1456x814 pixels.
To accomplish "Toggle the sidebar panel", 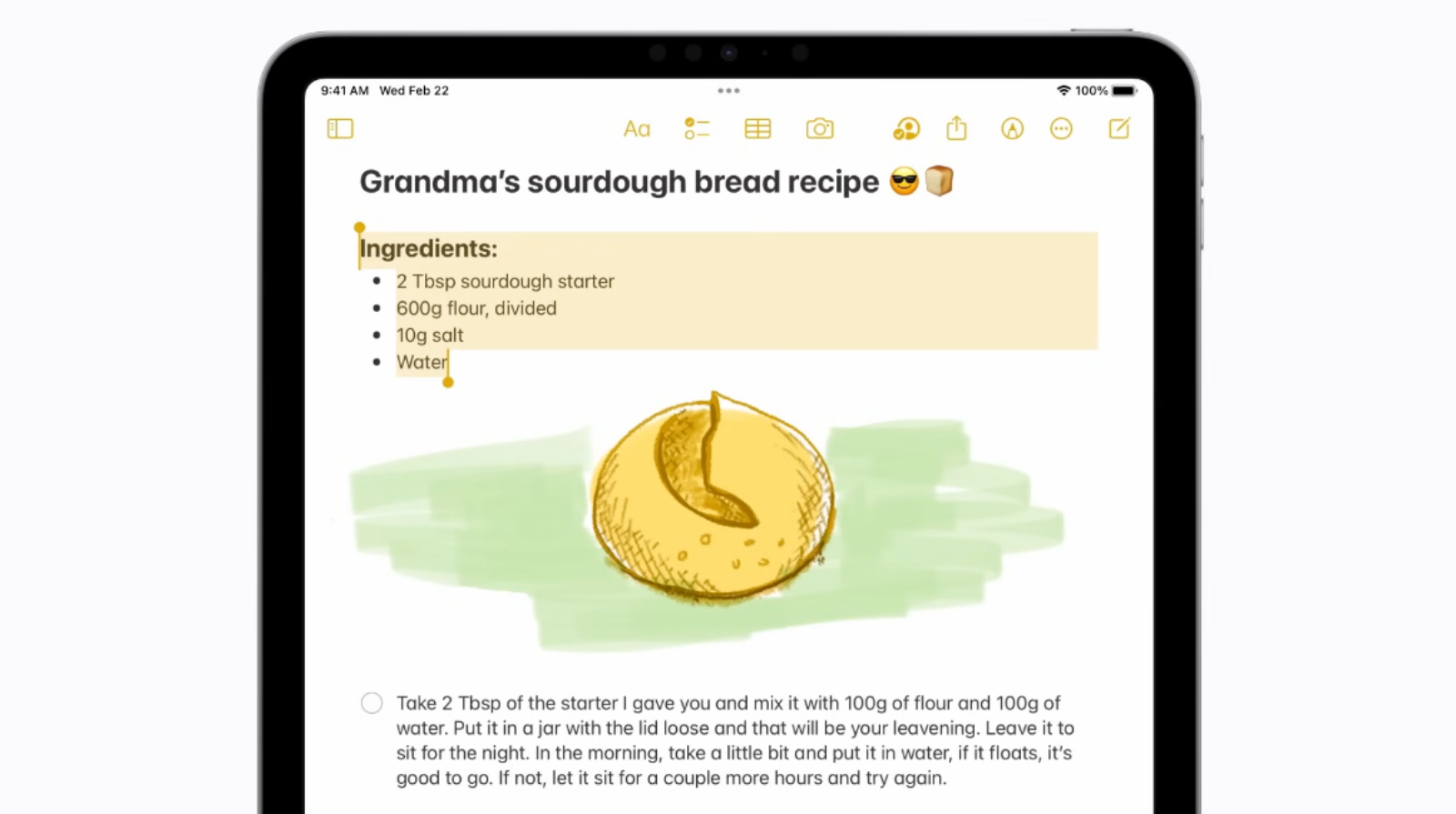I will point(339,129).
